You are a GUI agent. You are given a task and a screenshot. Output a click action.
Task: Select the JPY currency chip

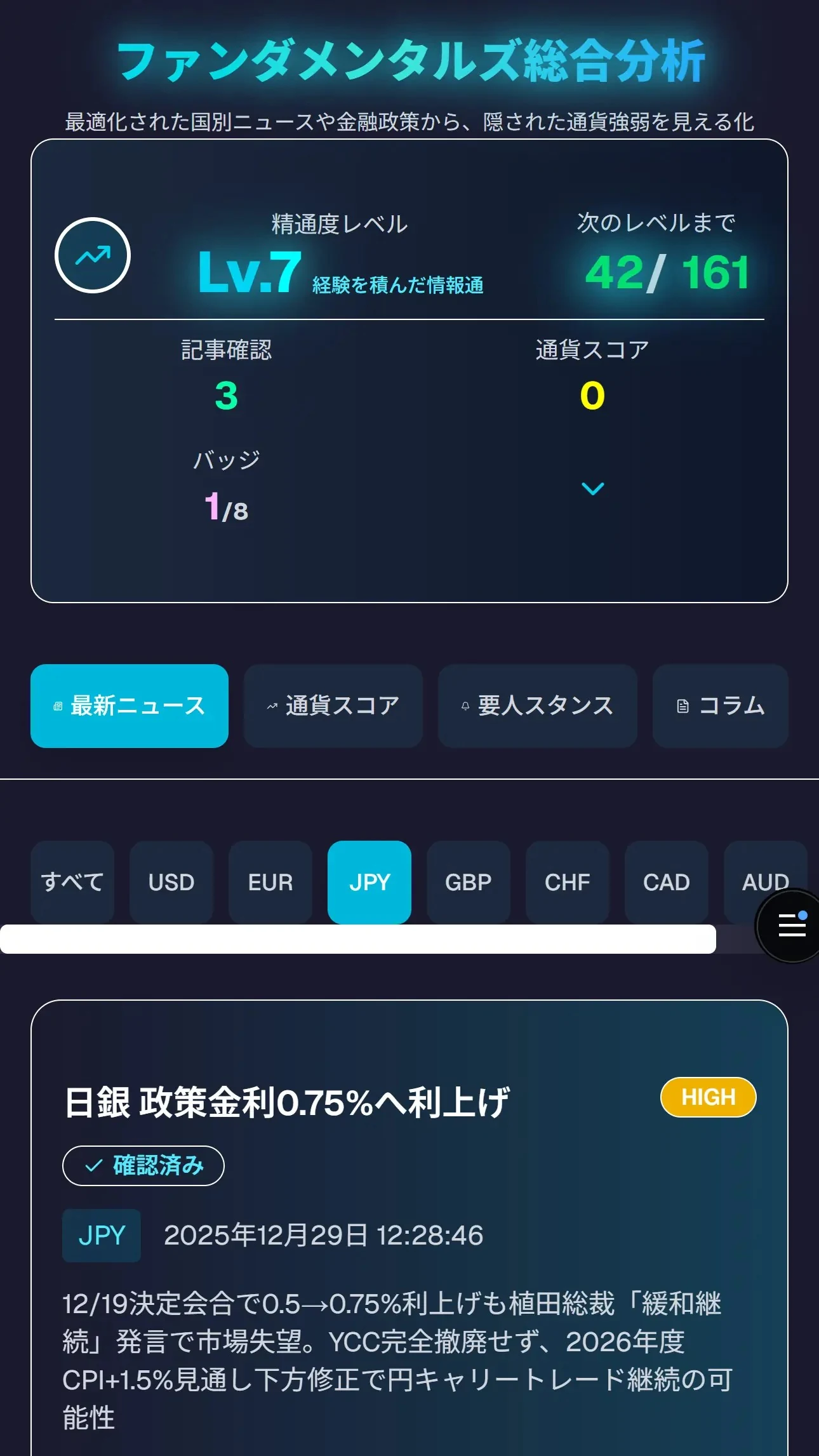pos(370,881)
